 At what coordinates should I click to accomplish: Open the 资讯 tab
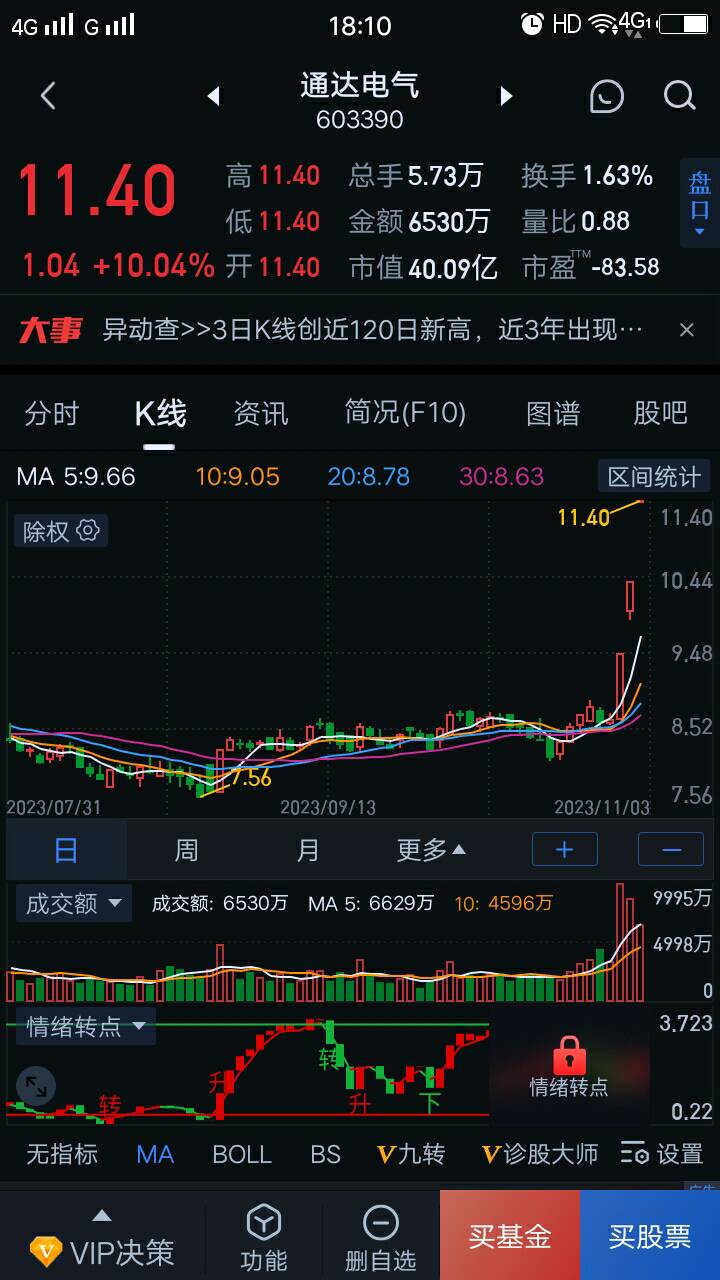[x=260, y=413]
